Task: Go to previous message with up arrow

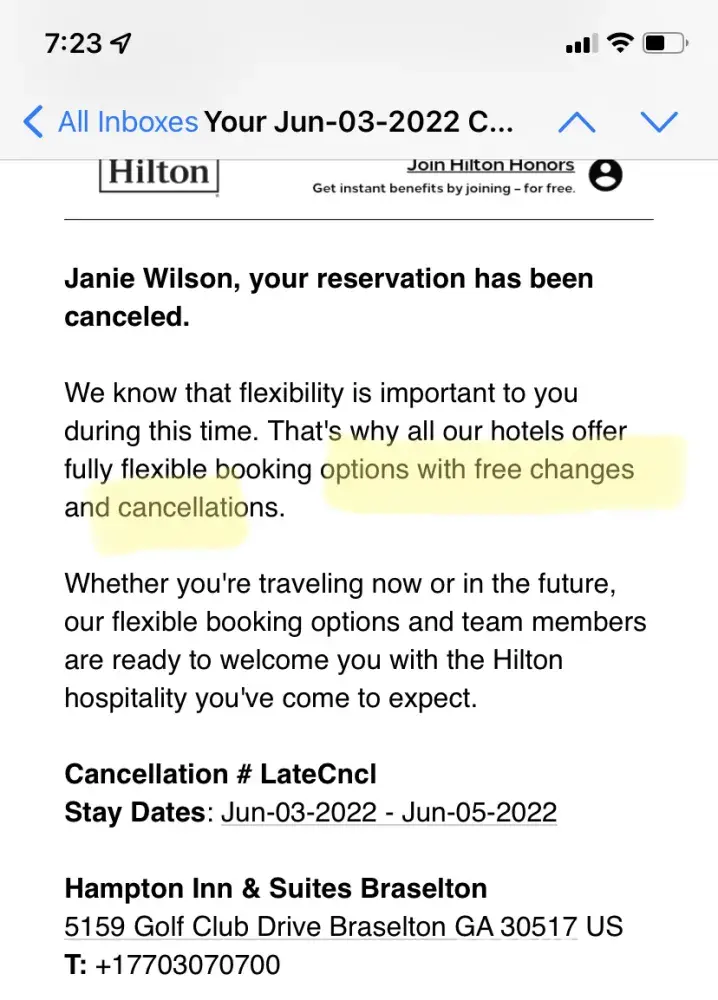Action: (576, 123)
